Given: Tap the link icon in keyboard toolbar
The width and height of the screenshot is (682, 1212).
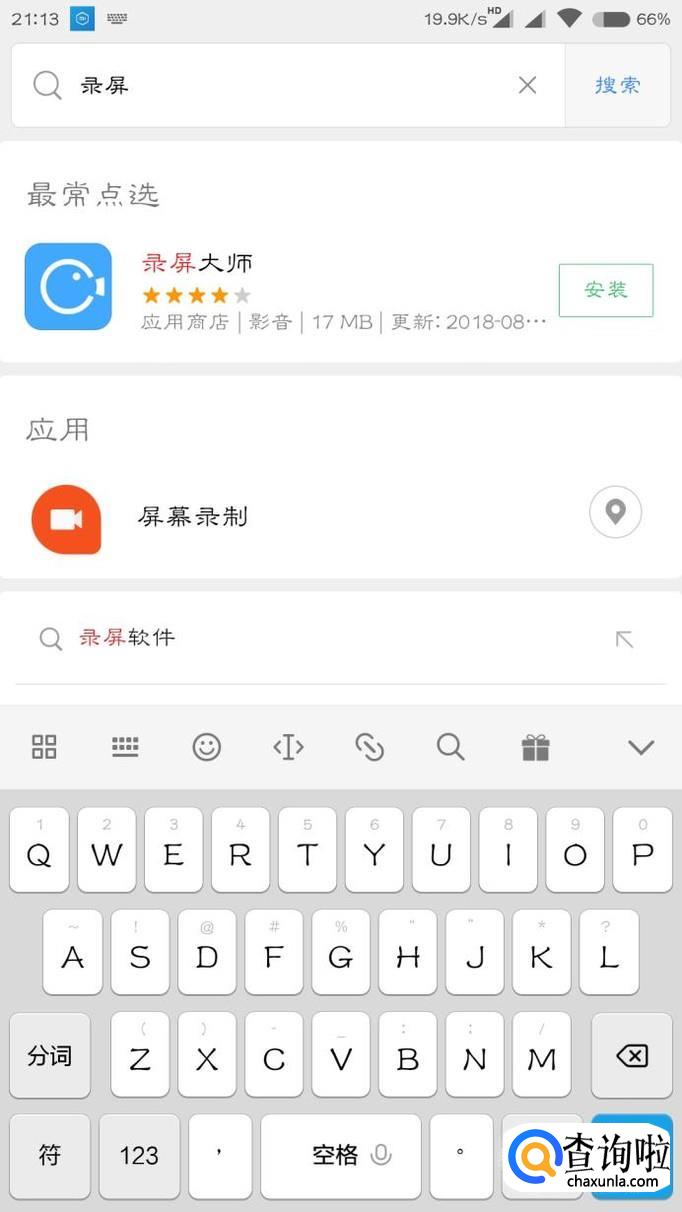Looking at the screenshot, I should pos(369,746).
